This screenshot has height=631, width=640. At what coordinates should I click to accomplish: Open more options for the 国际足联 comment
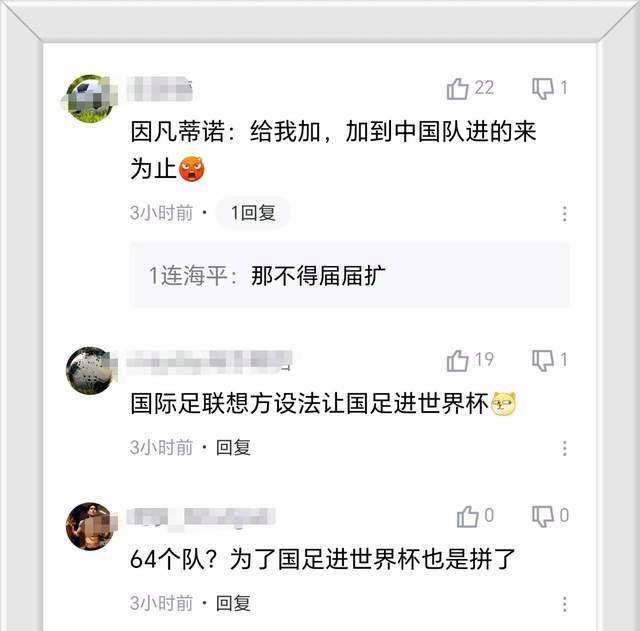(x=564, y=448)
